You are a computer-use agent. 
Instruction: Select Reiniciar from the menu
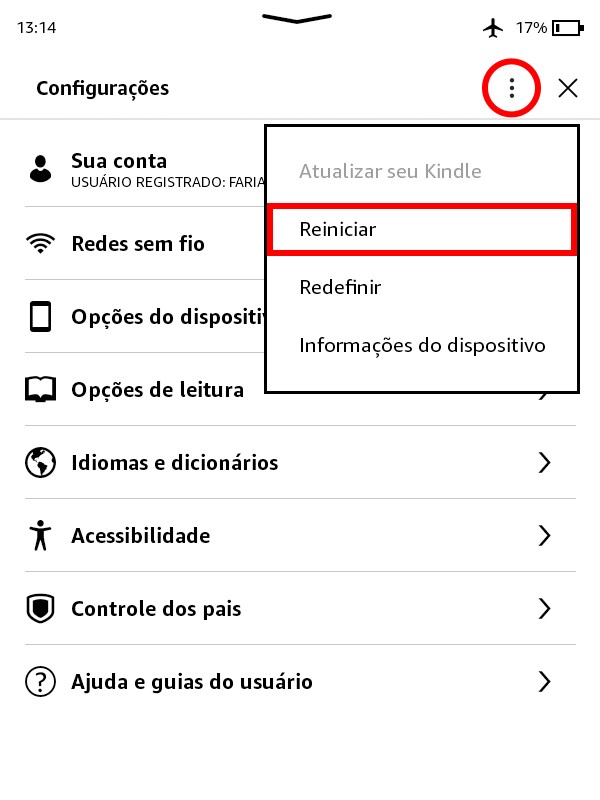[421, 230]
